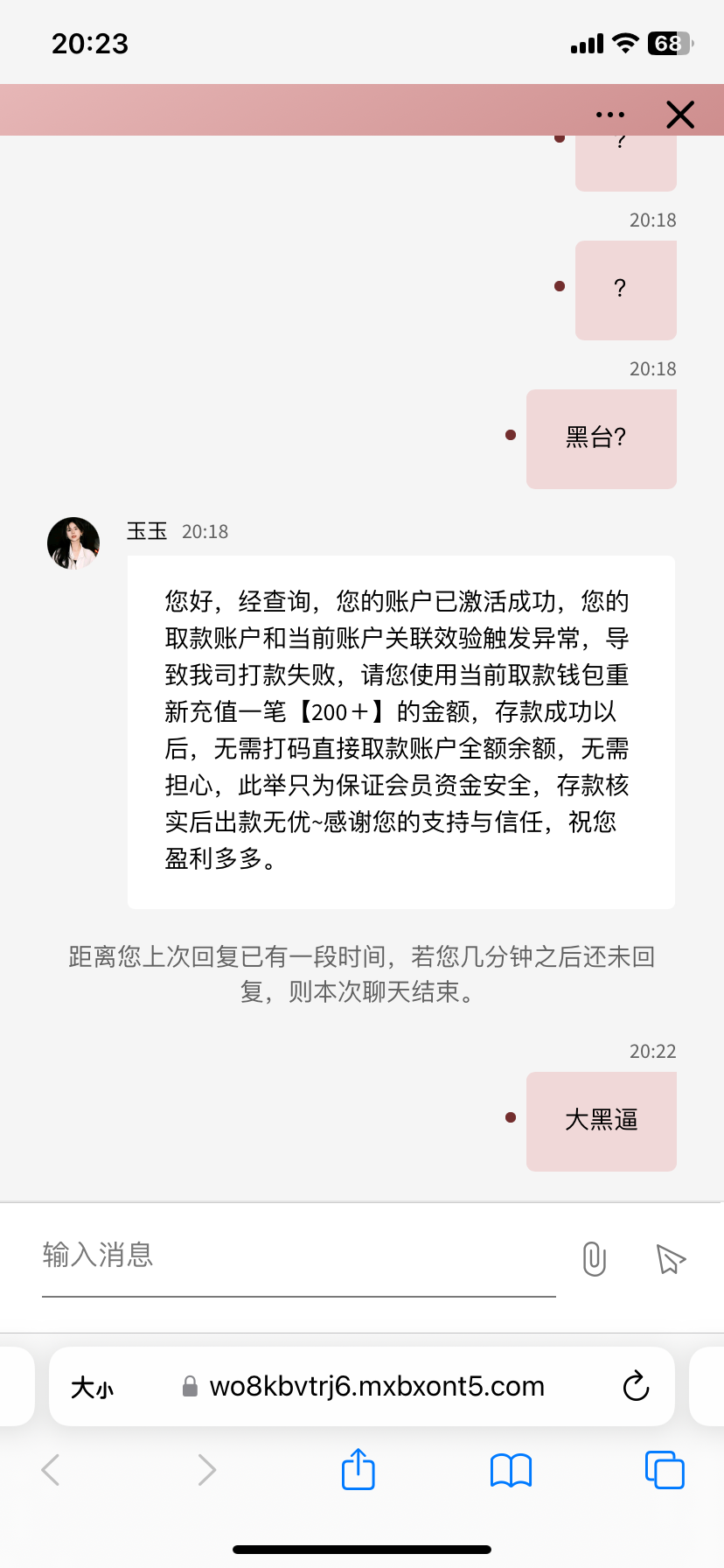Tap the lock icon in the address bar
The height and width of the screenshot is (1568, 724).
191,1386
